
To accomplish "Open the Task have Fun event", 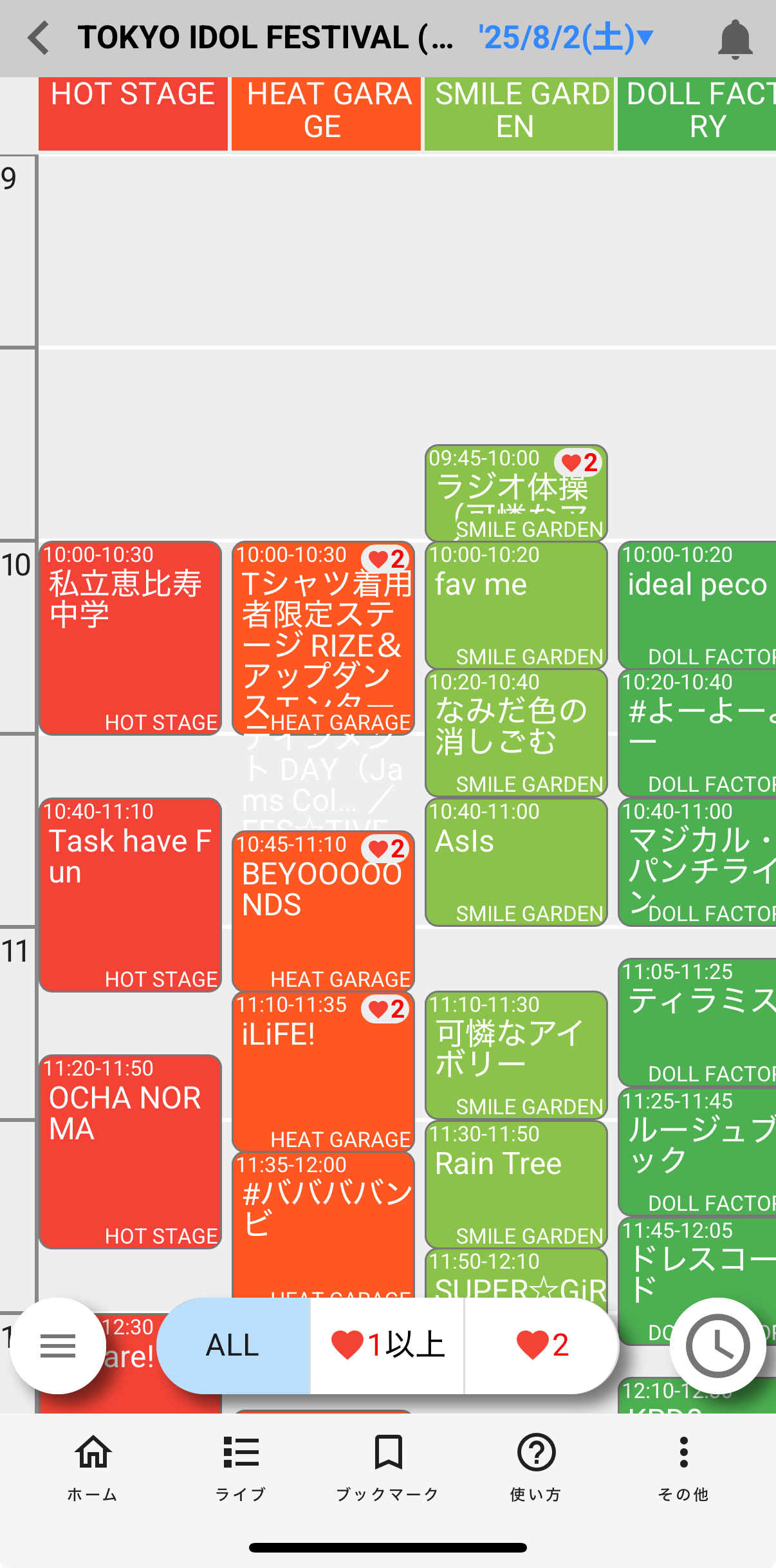I will (x=131, y=895).
